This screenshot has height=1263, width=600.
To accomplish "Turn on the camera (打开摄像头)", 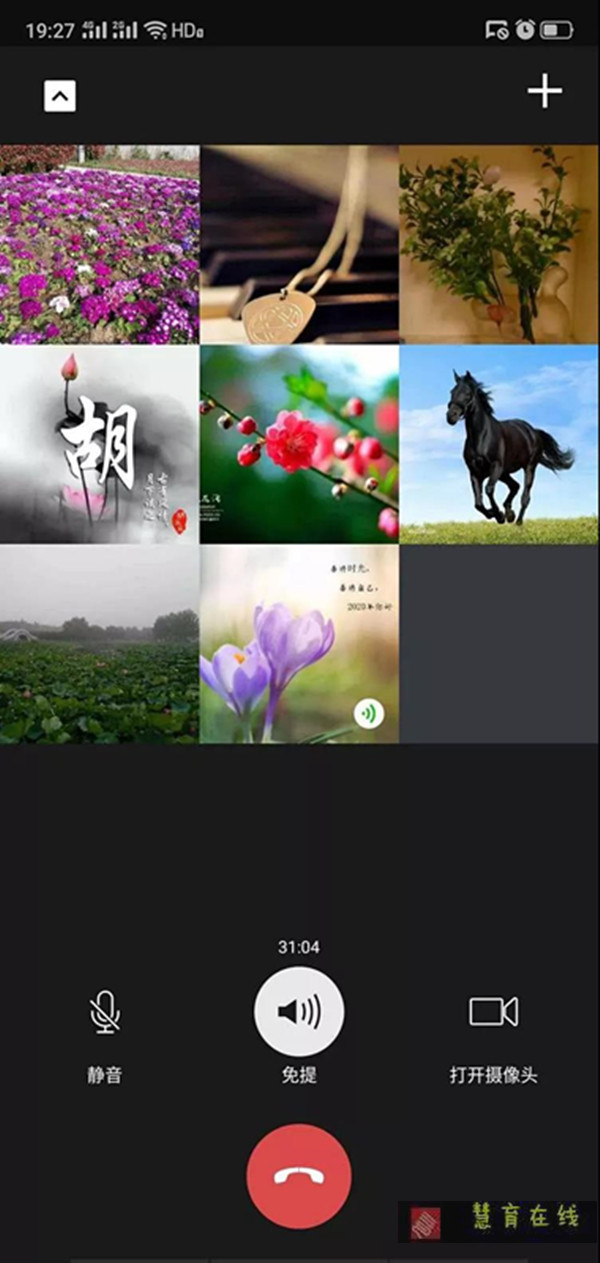I will pos(494,1012).
